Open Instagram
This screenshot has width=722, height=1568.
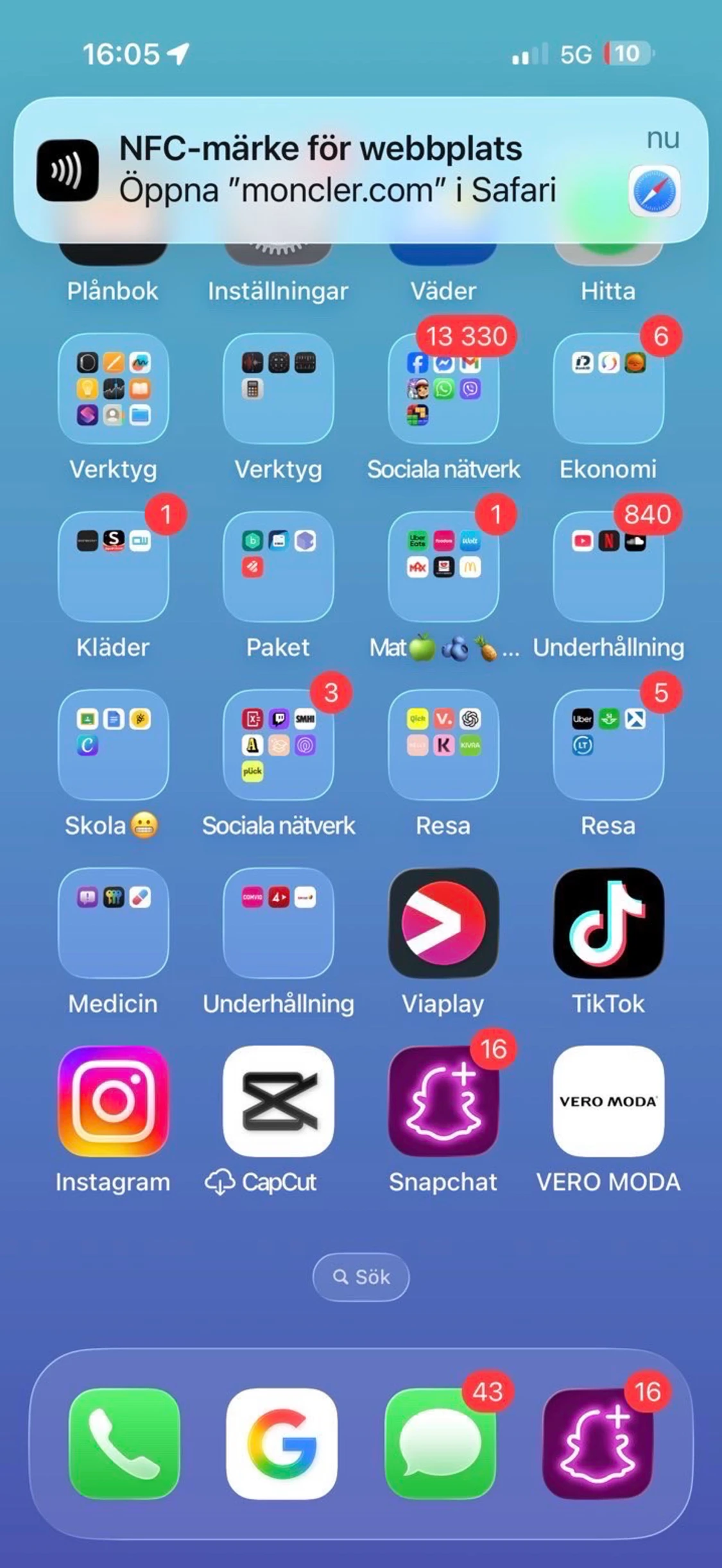tap(113, 1101)
